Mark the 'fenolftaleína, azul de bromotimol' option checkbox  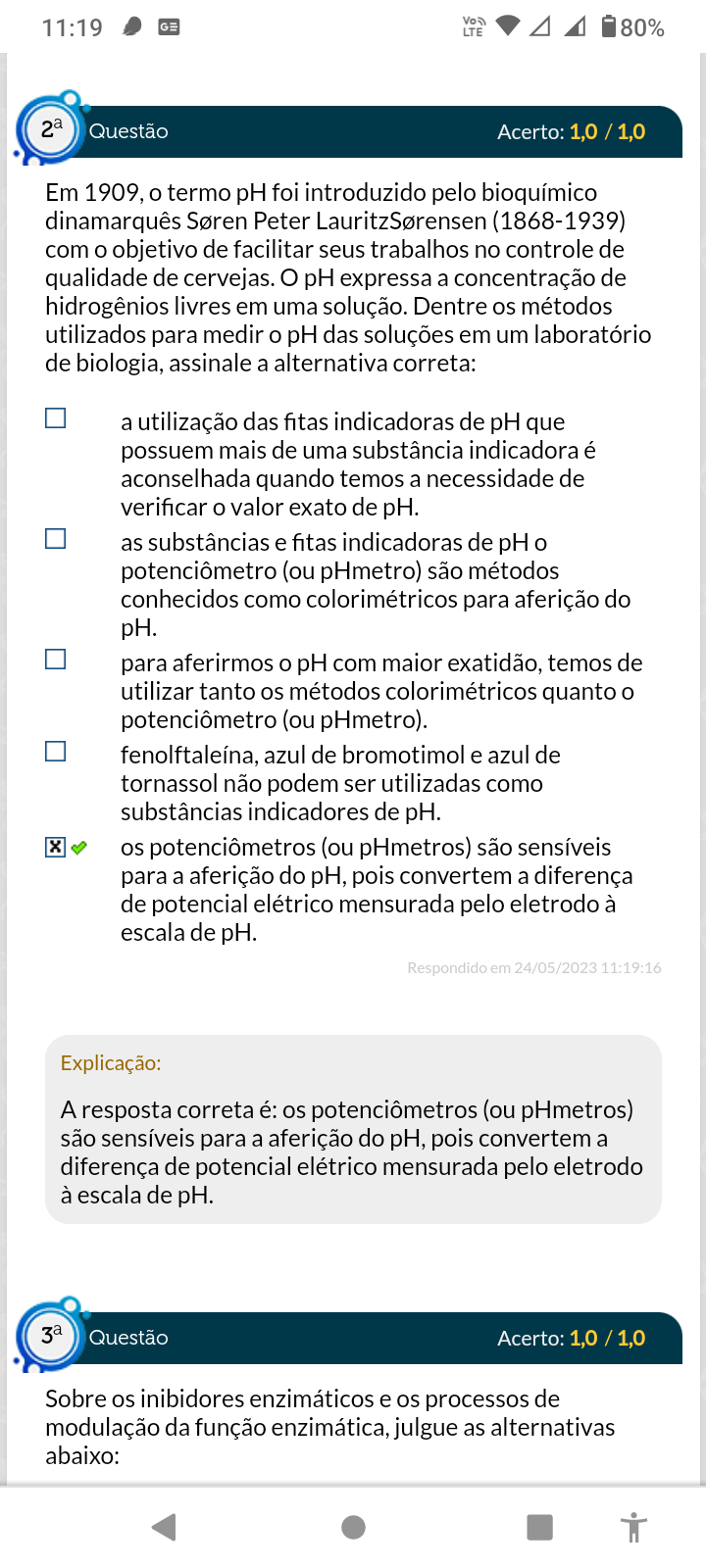coord(56,752)
